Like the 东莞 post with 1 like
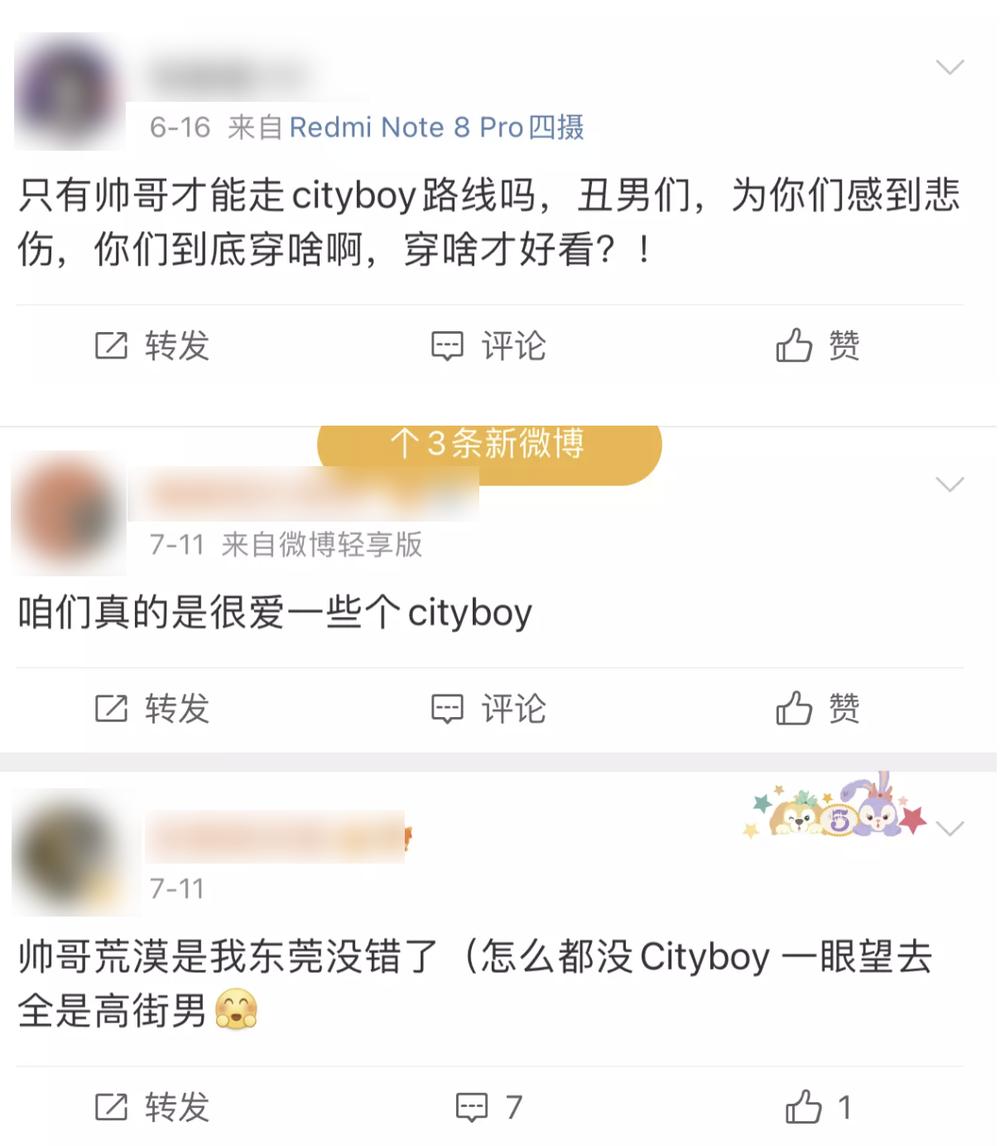Screen dimensions: 1000x1146 (817, 1107)
